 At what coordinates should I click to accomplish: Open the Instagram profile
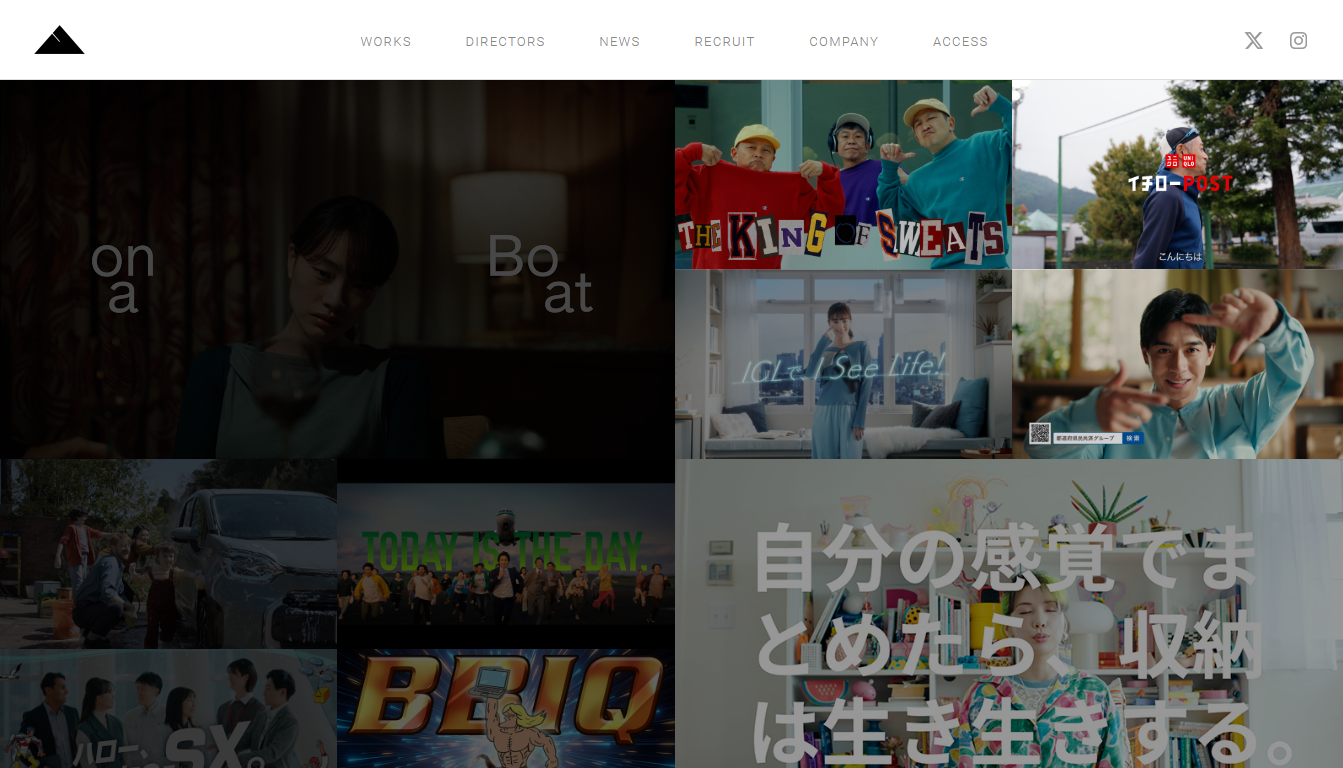click(1298, 41)
